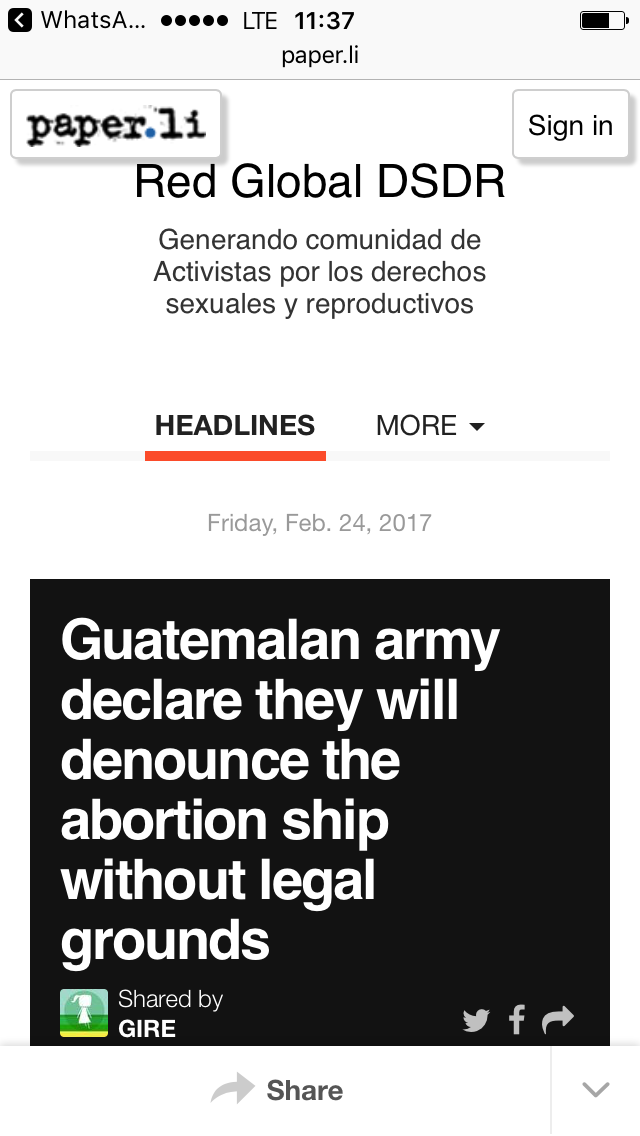
Task: Switch to the HEADLINES tab
Action: [x=235, y=426]
